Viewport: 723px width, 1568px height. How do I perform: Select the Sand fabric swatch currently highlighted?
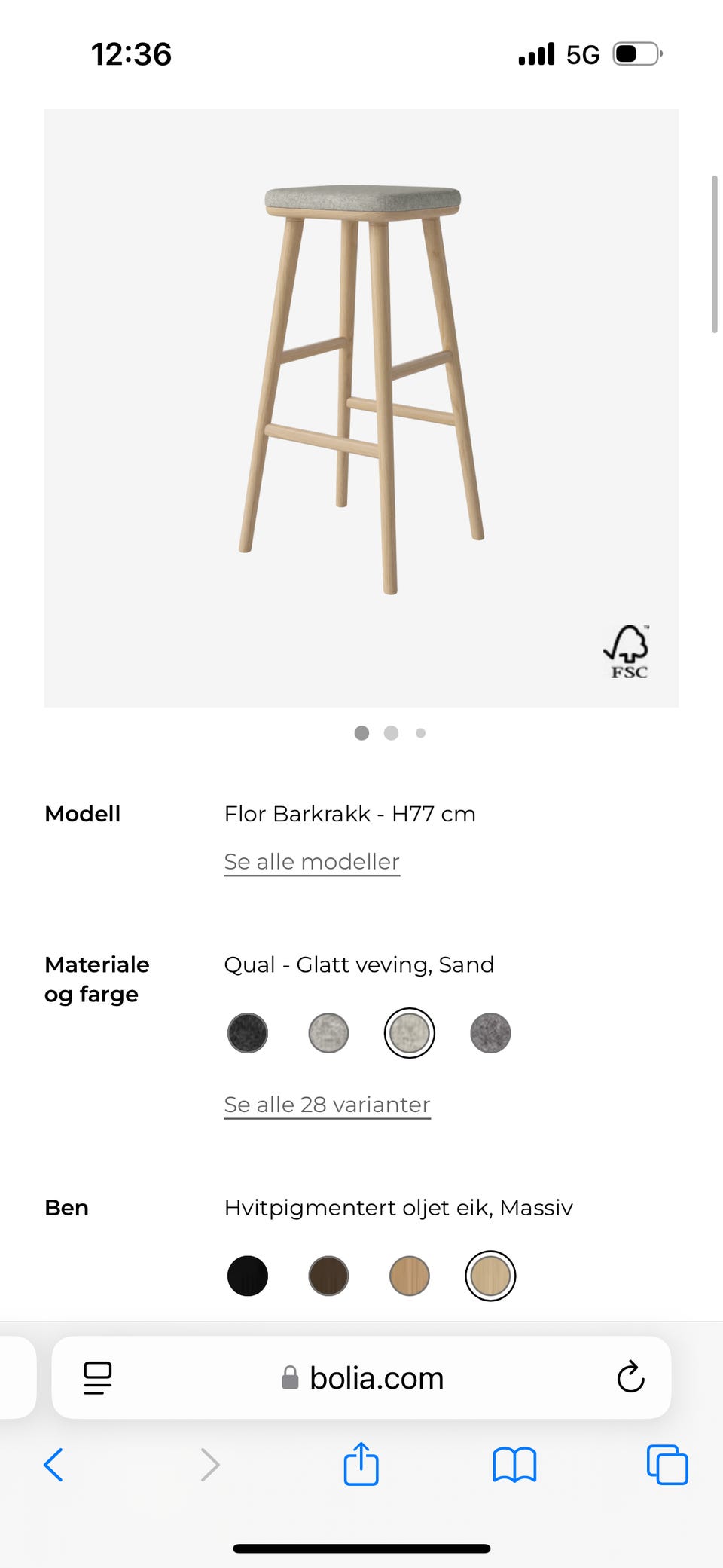click(409, 1033)
